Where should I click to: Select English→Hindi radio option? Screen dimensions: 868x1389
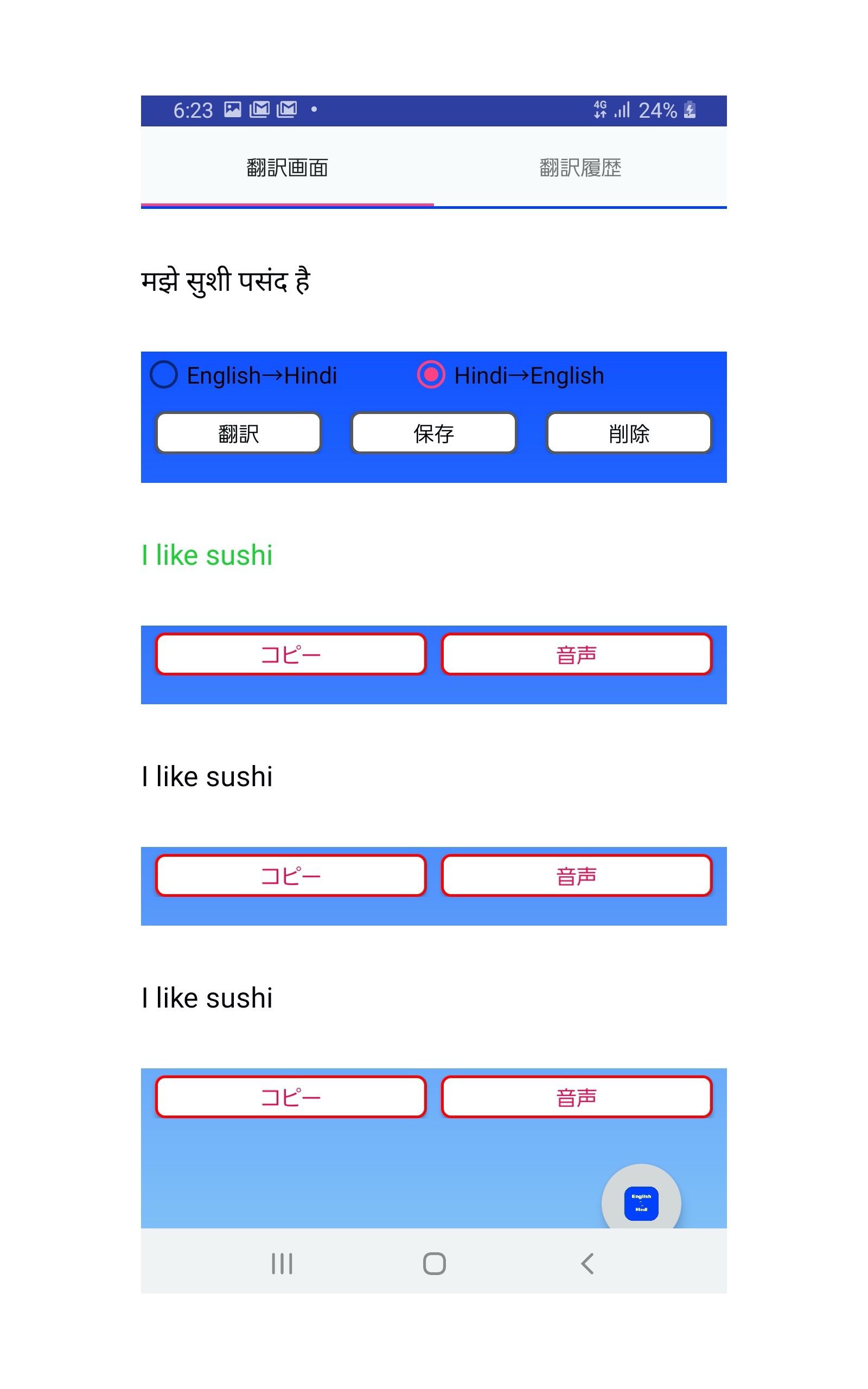(x=164, y=375)
